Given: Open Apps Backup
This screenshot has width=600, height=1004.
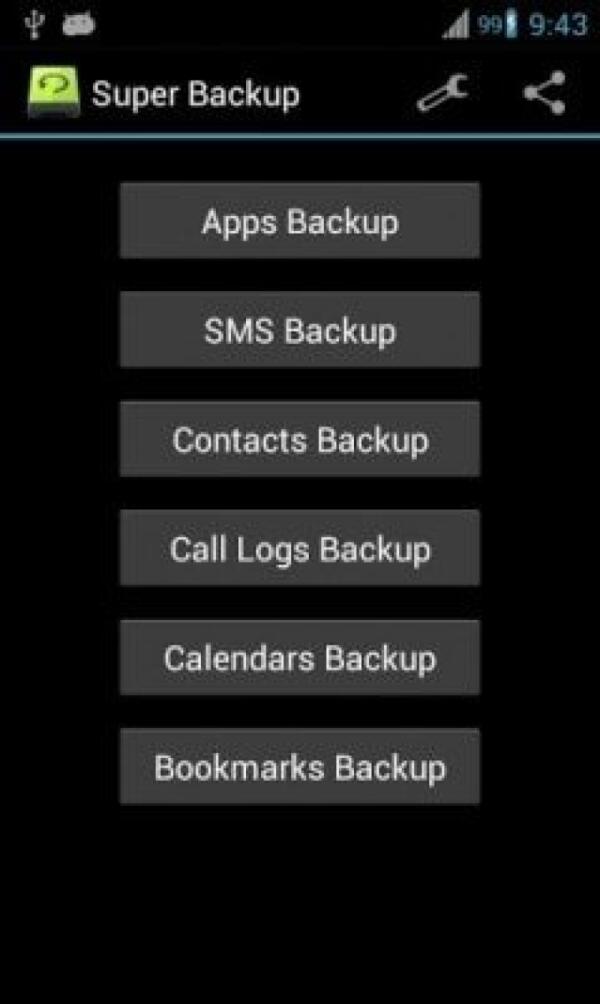Looking at the screenshot, I should point(300,221).
